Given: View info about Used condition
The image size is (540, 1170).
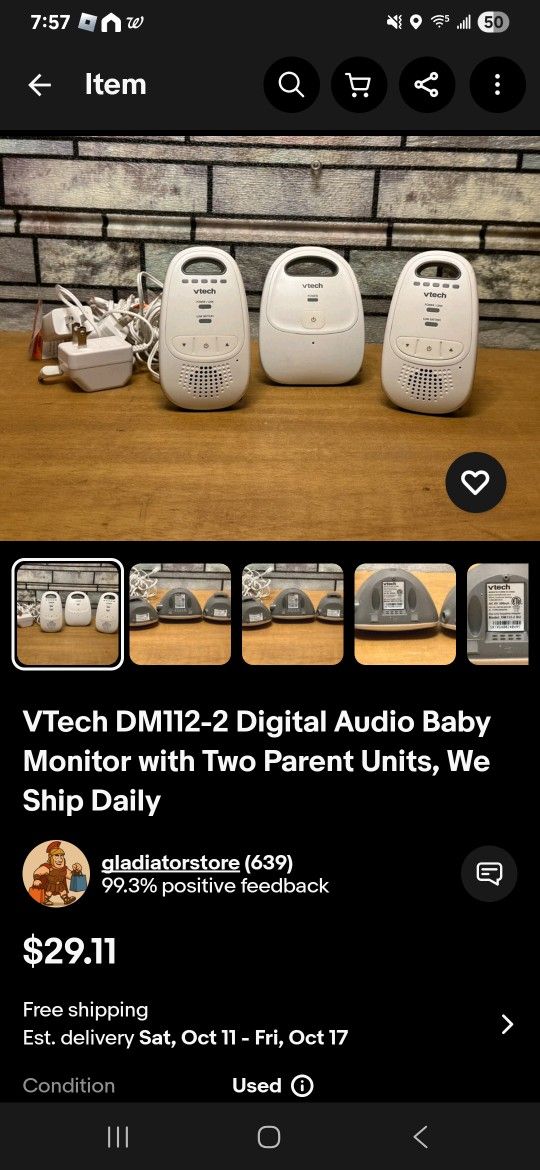Looking at the screenshot, I should point(301,1086).
